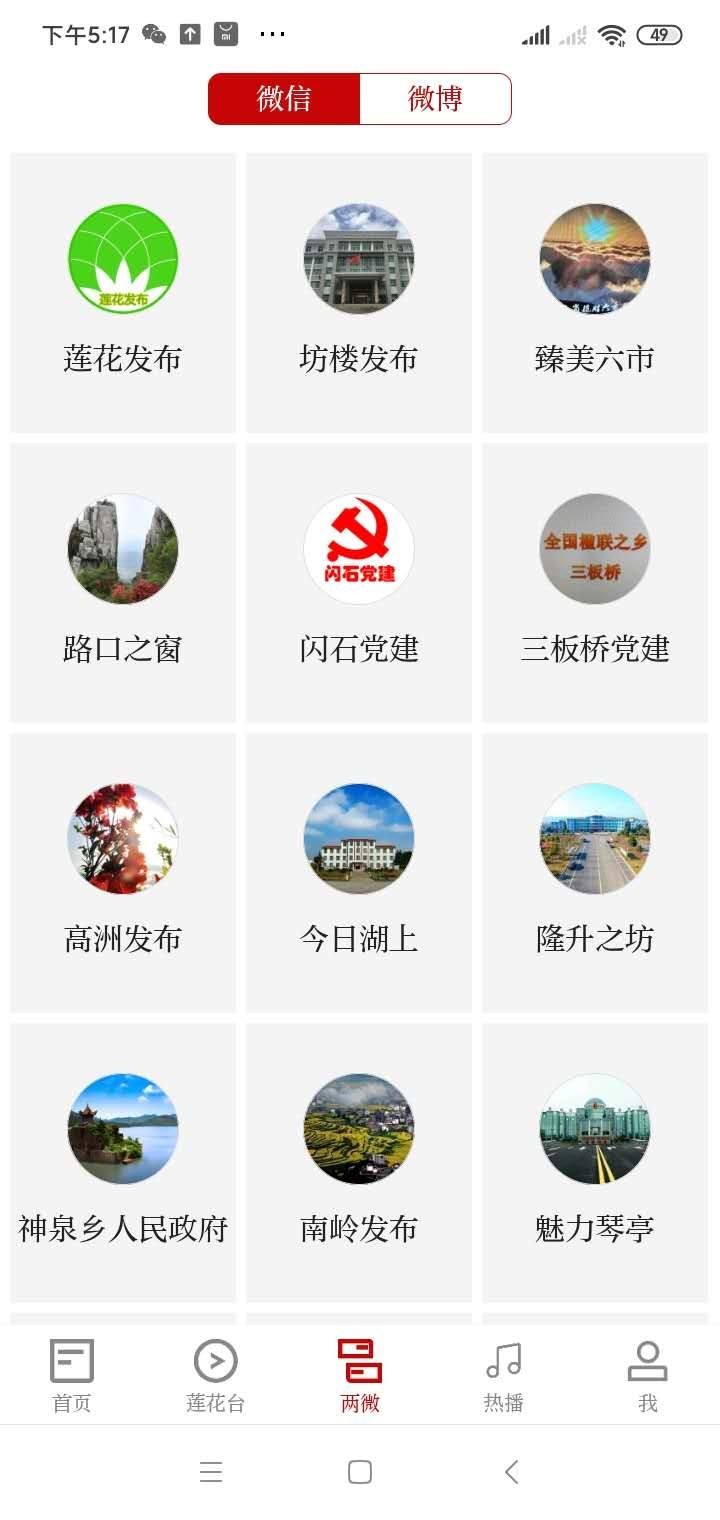720x1520 pixels.
Task: Expand the ellipsis menu in status bar
Action: coord(272,33)
